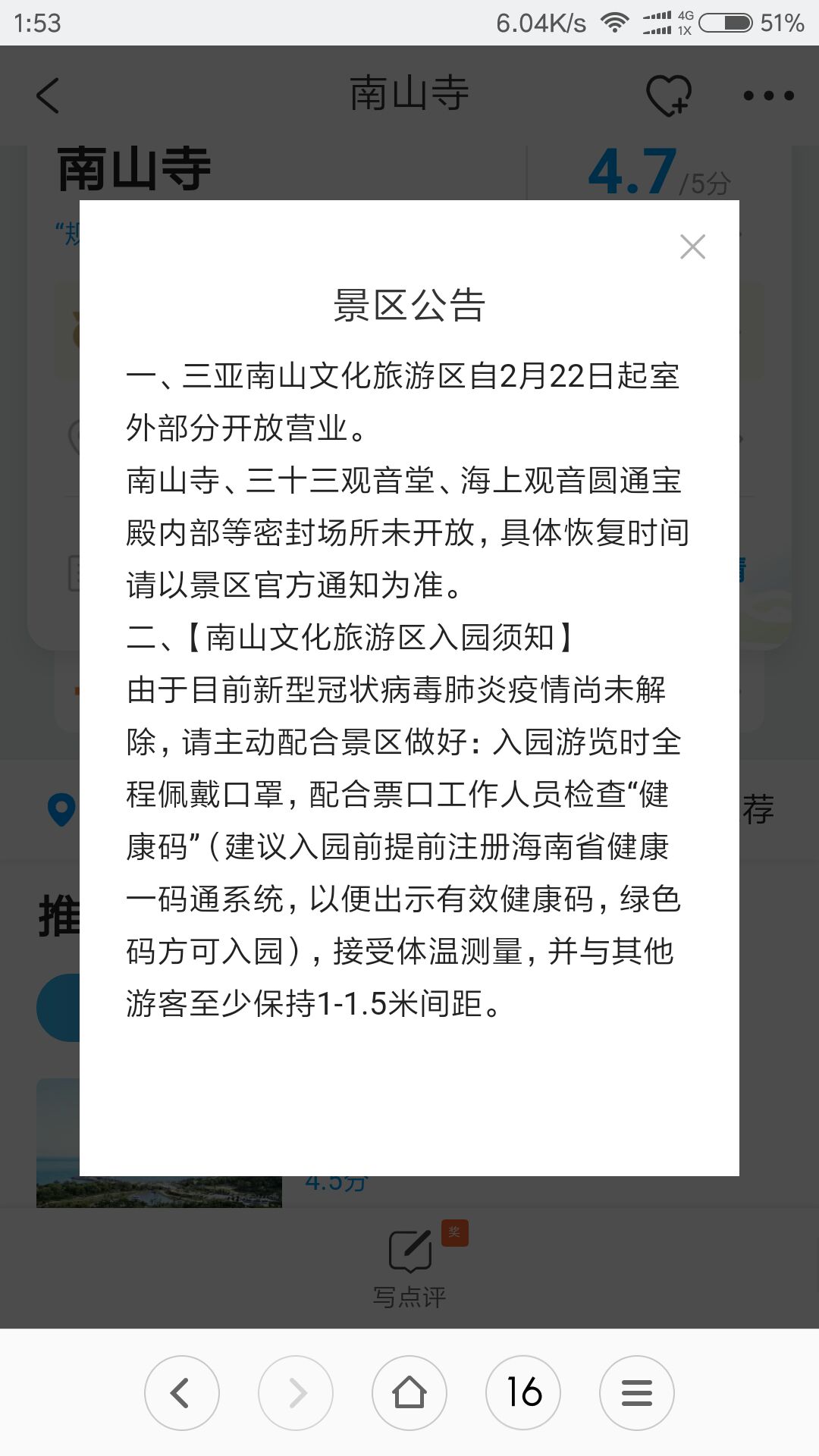
Task: Add 南山寺 to favorites with heart icon
Action: (x=668, y=96)
